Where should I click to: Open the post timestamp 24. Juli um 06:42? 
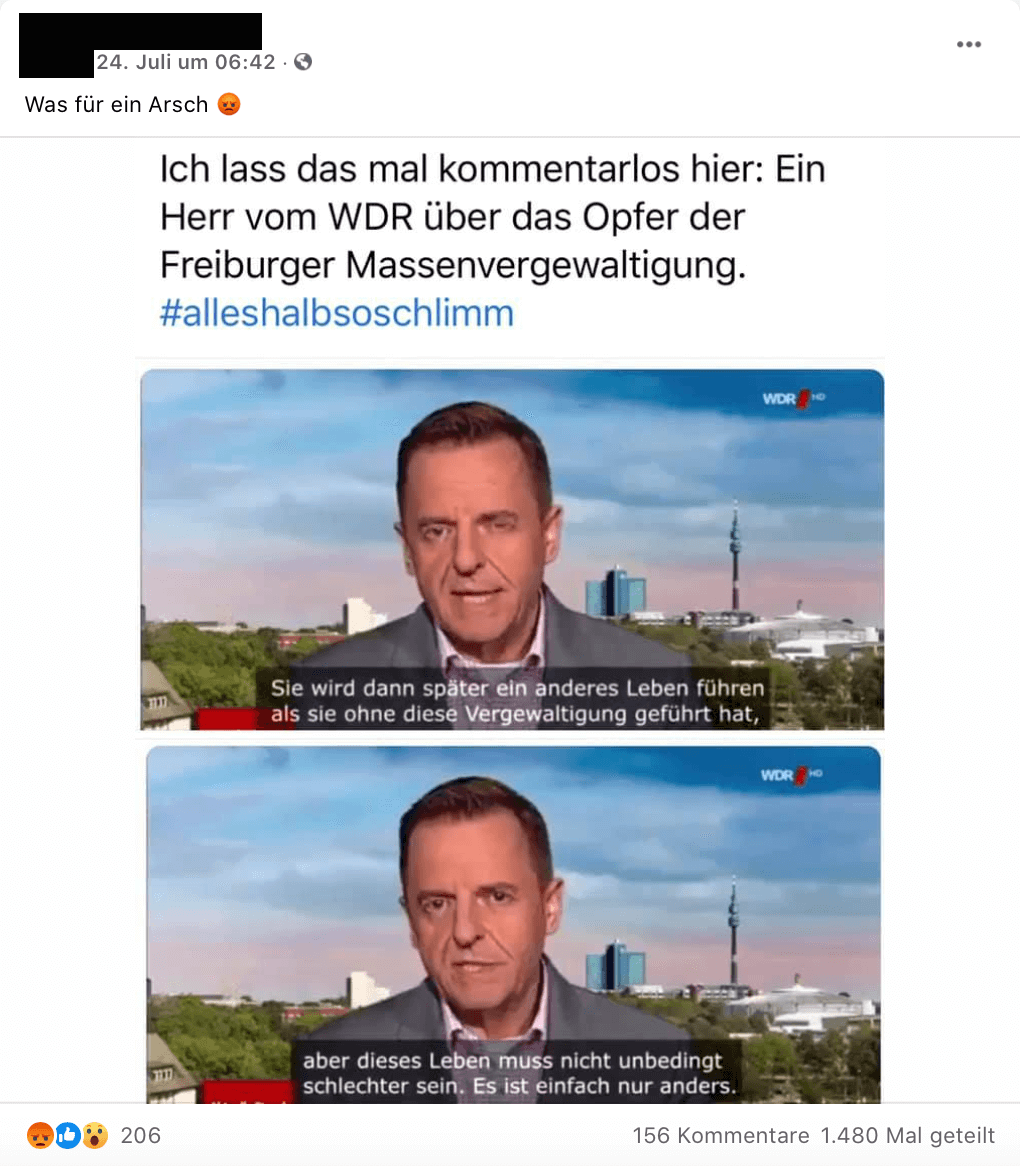tap(185, 62)
